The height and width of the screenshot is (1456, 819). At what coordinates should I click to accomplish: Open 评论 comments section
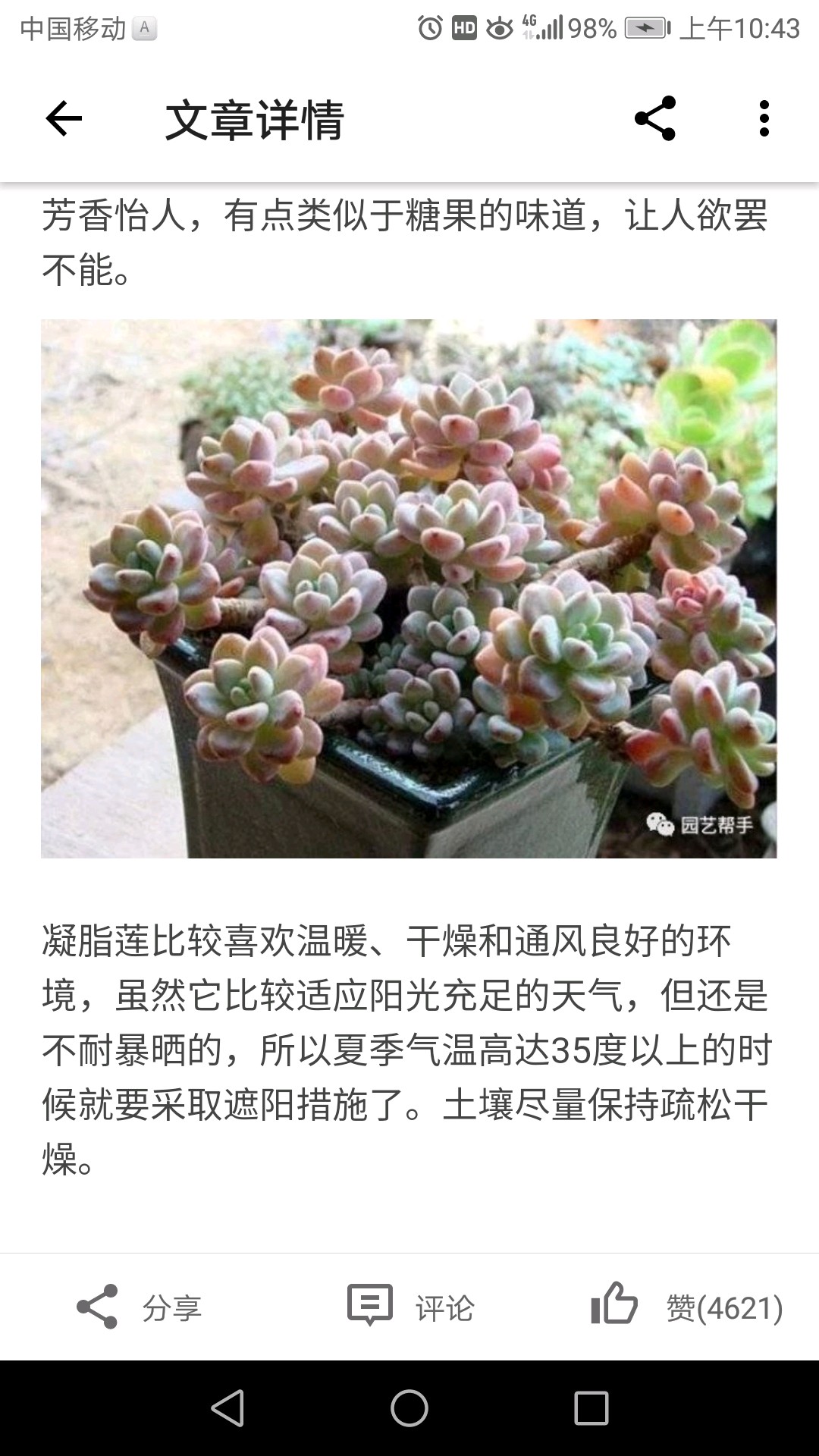point(410,1307)
